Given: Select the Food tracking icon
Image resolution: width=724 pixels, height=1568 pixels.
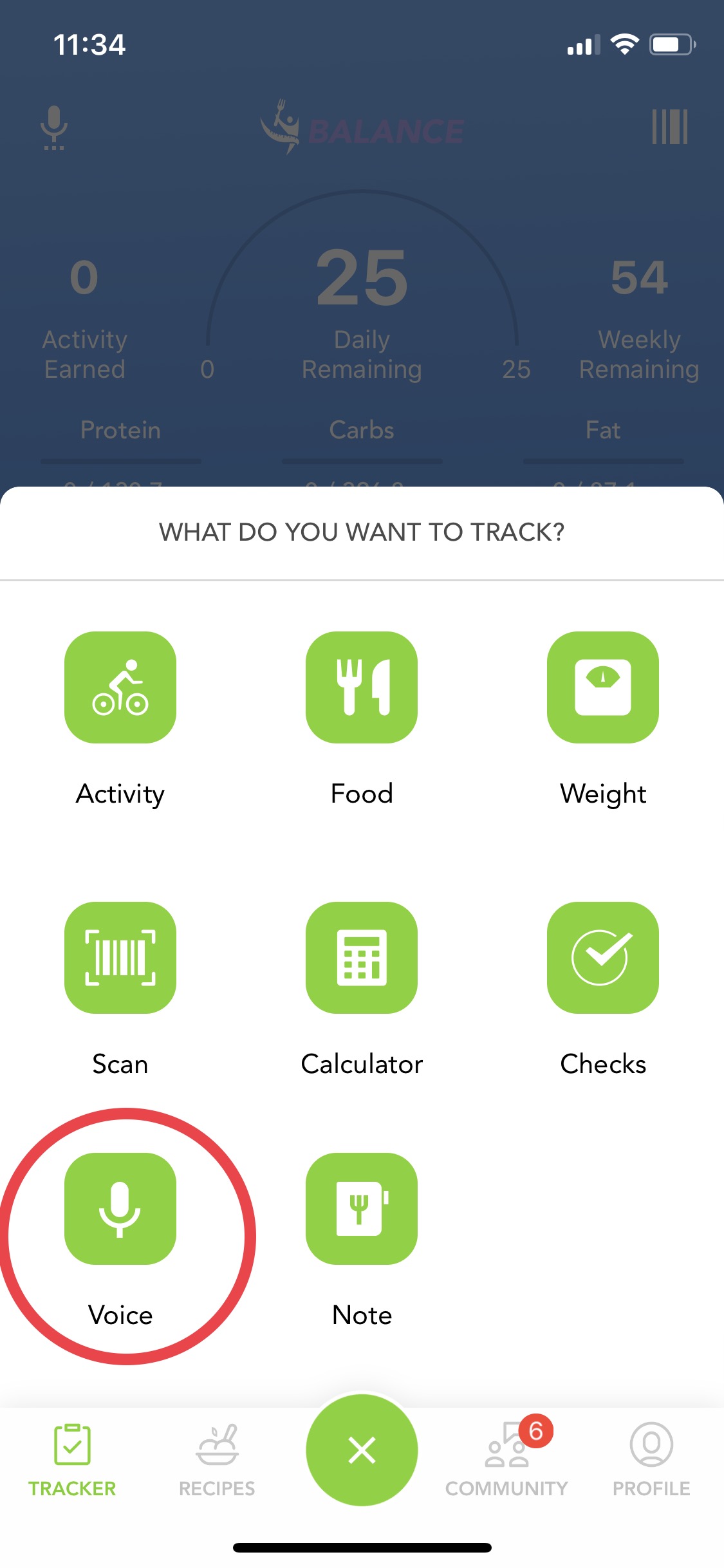Looking at the screenshot, I should pyautogui.click(x=361, y=687).
